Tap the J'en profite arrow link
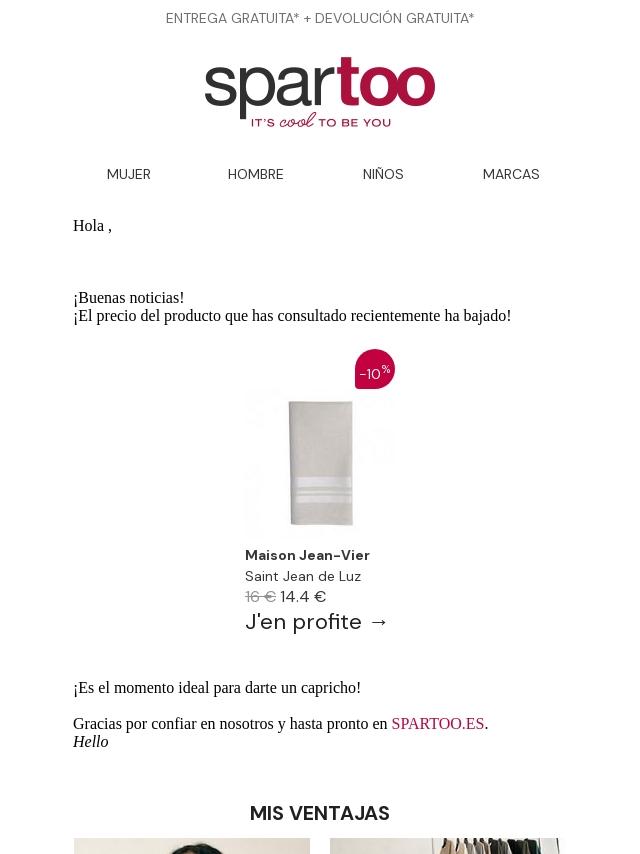640x854 pixels. [316, 622]
